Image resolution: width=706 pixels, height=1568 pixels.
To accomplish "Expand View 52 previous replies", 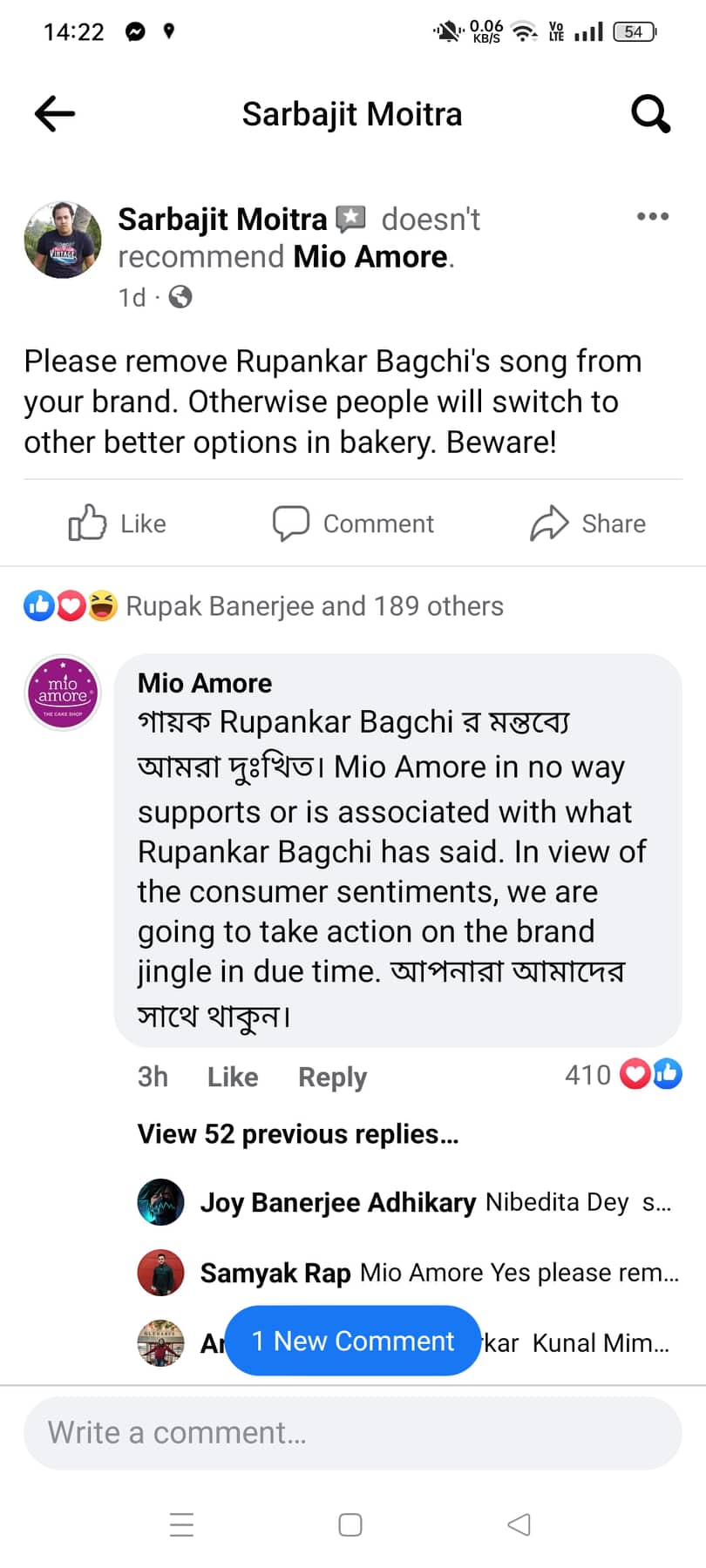I will pos(298,1134).
